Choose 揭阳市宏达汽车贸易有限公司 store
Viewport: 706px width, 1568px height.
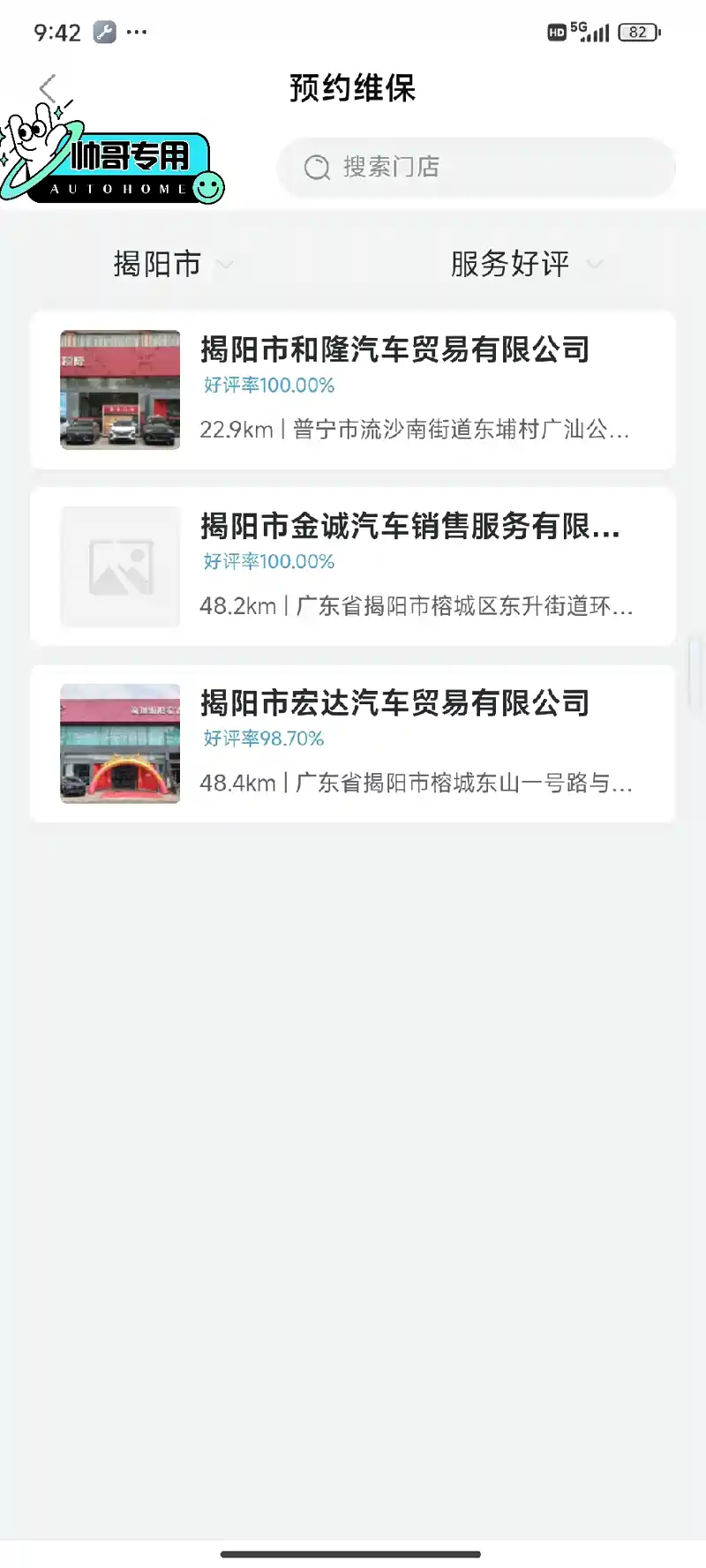tap(353, 743)
